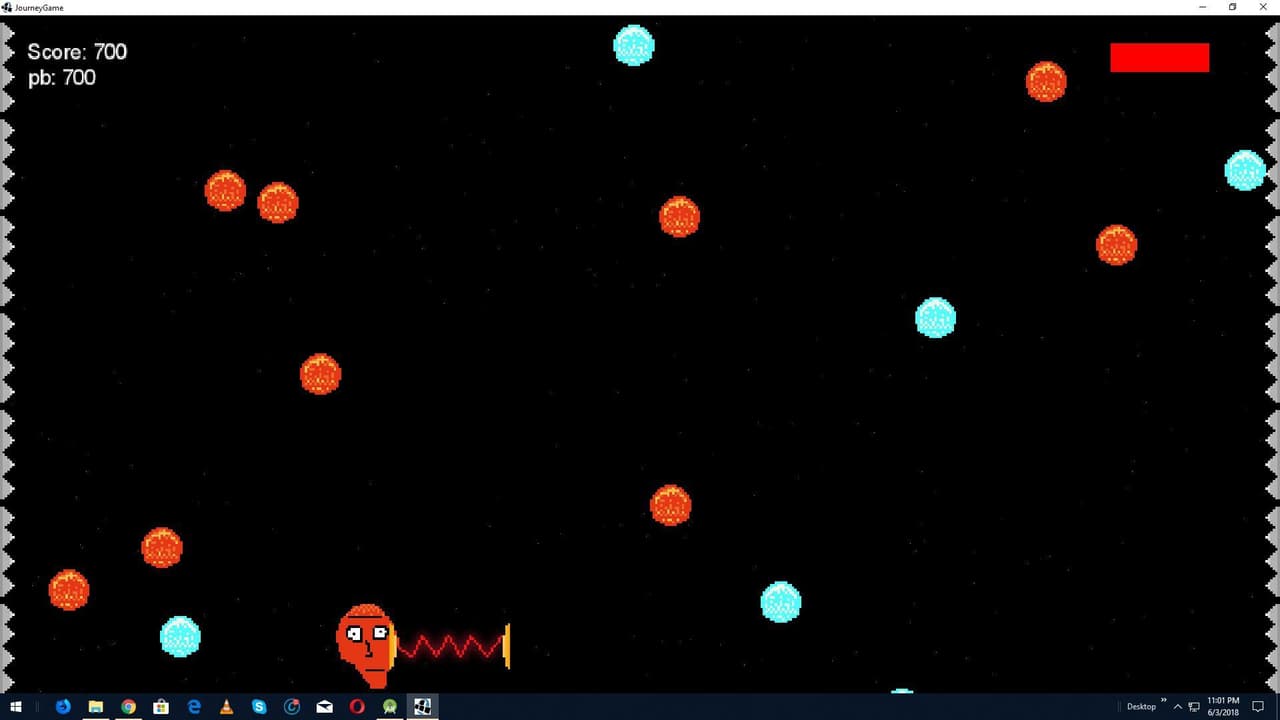Launch File Explorer from the taskbar
This screenshot has height=720, width=1280.
96,707
